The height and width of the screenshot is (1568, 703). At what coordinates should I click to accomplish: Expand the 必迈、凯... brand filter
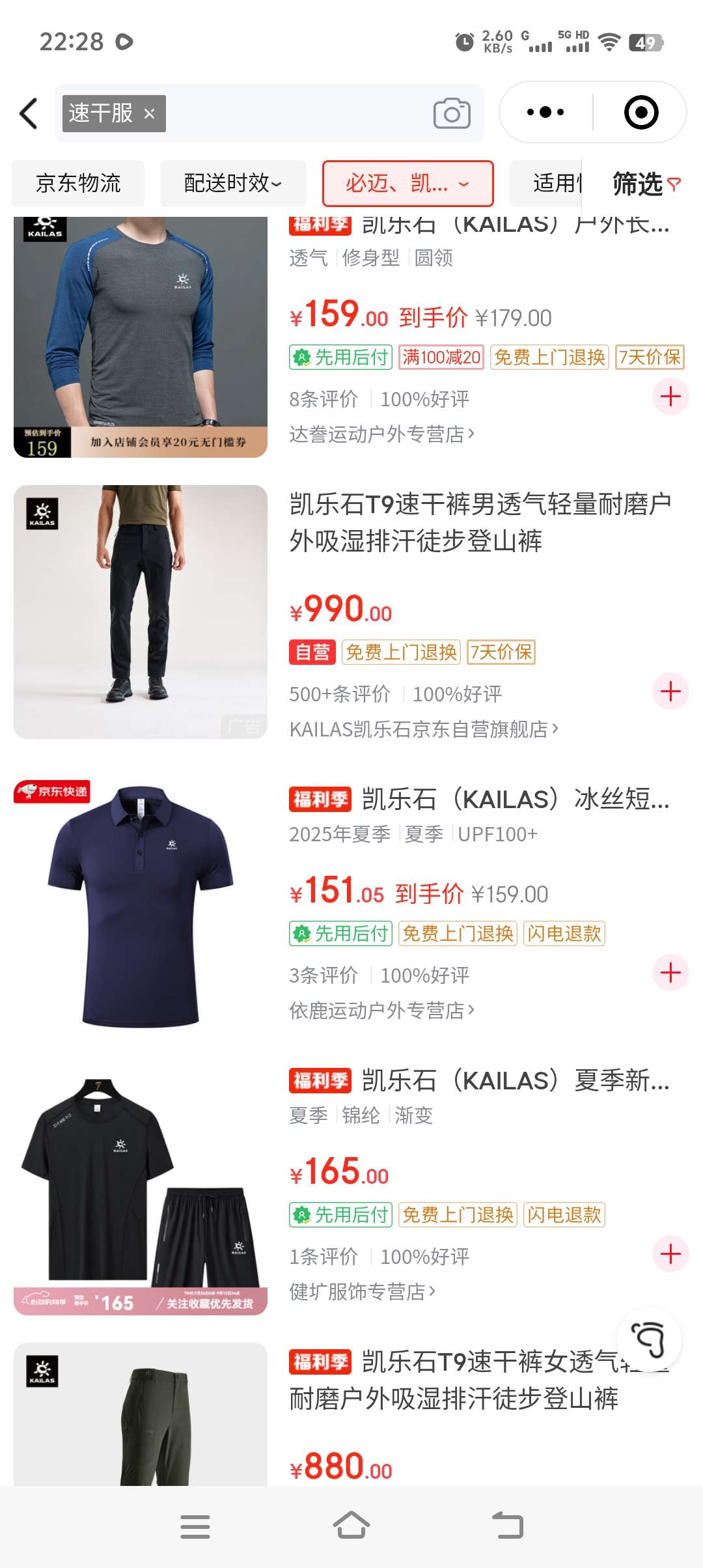coord(407,184)
